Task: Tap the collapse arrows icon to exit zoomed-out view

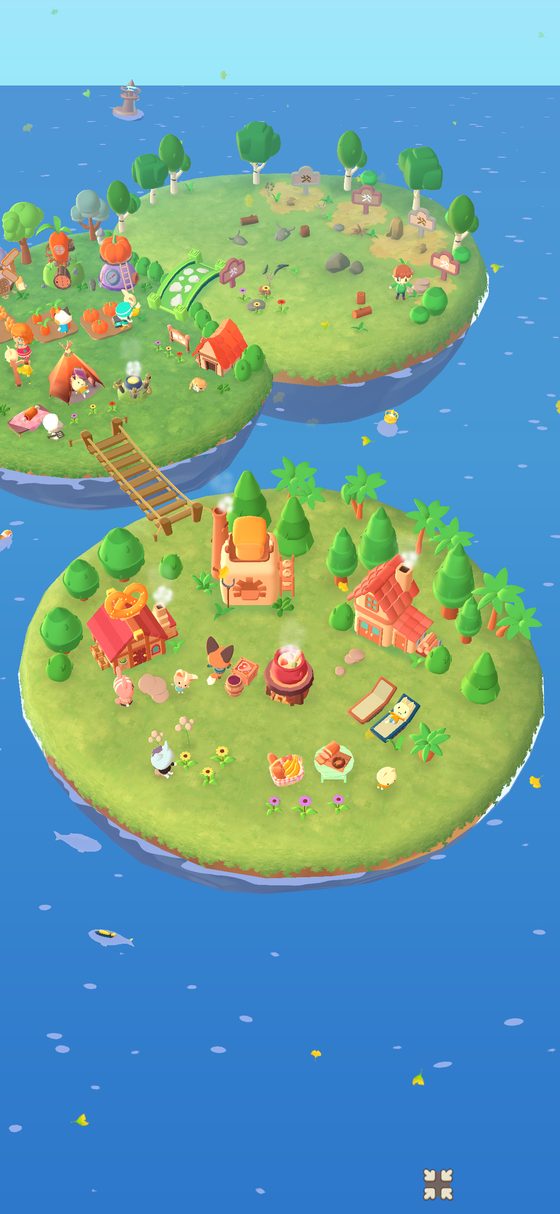Action: (x=438, y=1184)
